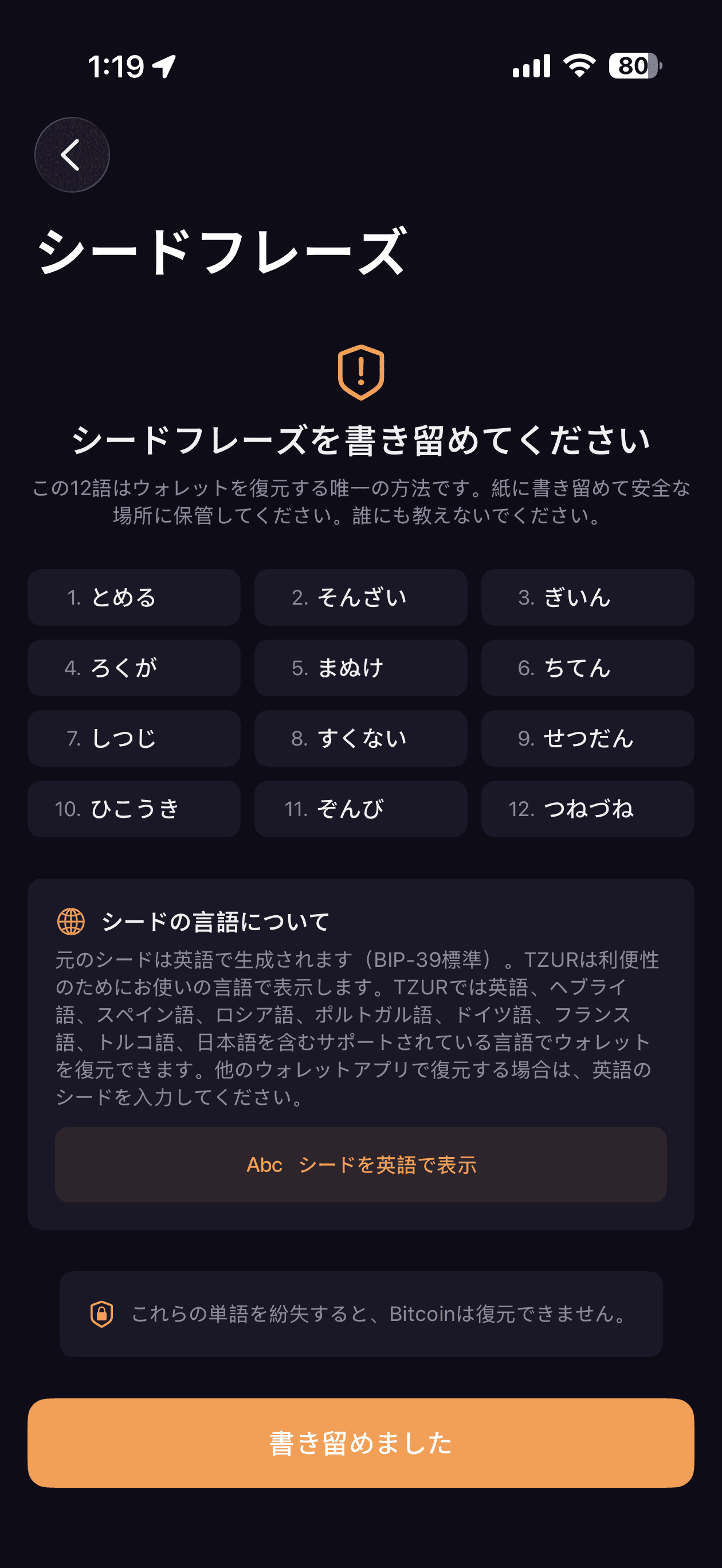Select seed word 1 とめる
The image size is (722, 1568).
click(134, 597)
